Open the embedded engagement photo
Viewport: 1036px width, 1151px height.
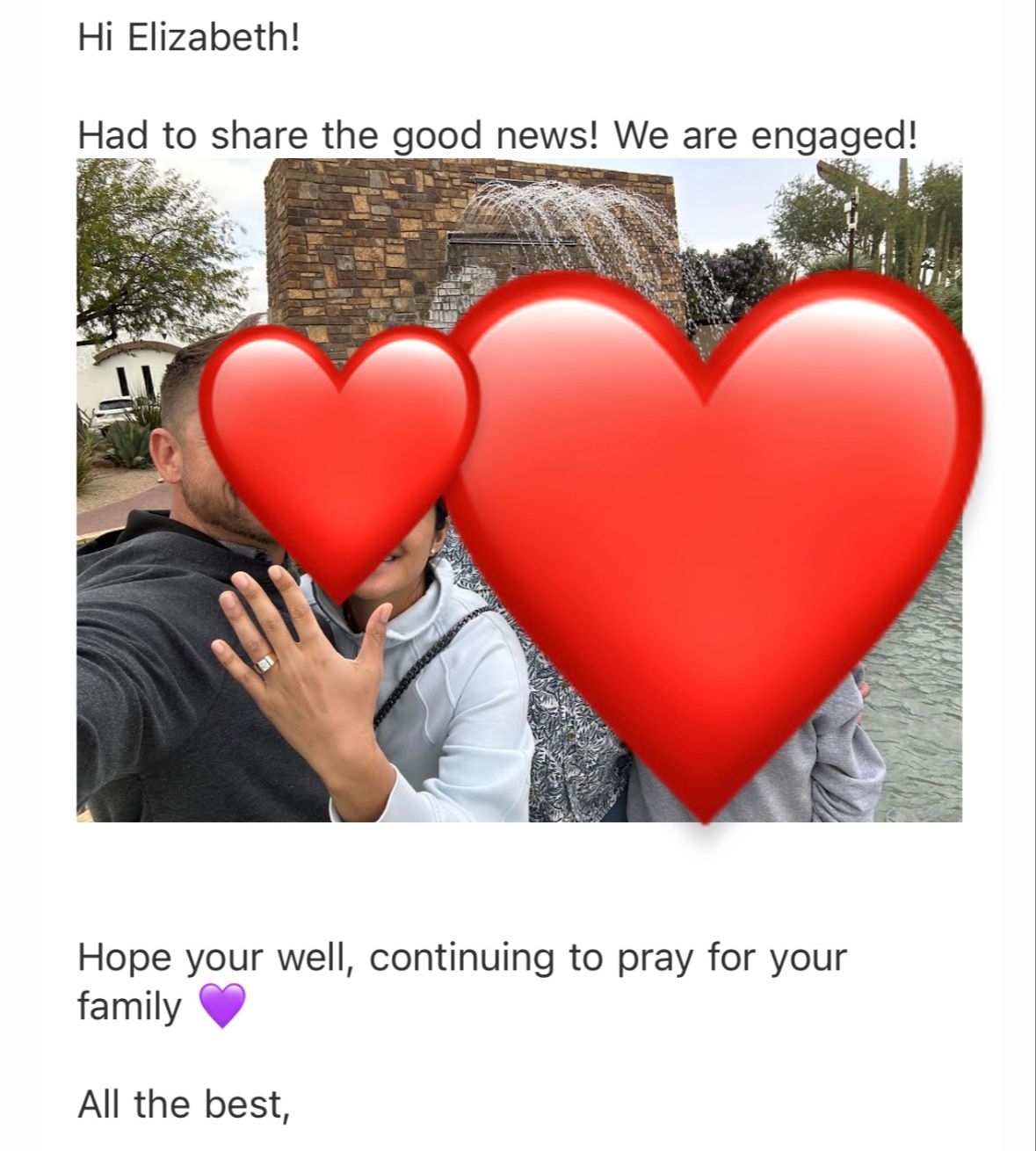[x=518, y=490]
